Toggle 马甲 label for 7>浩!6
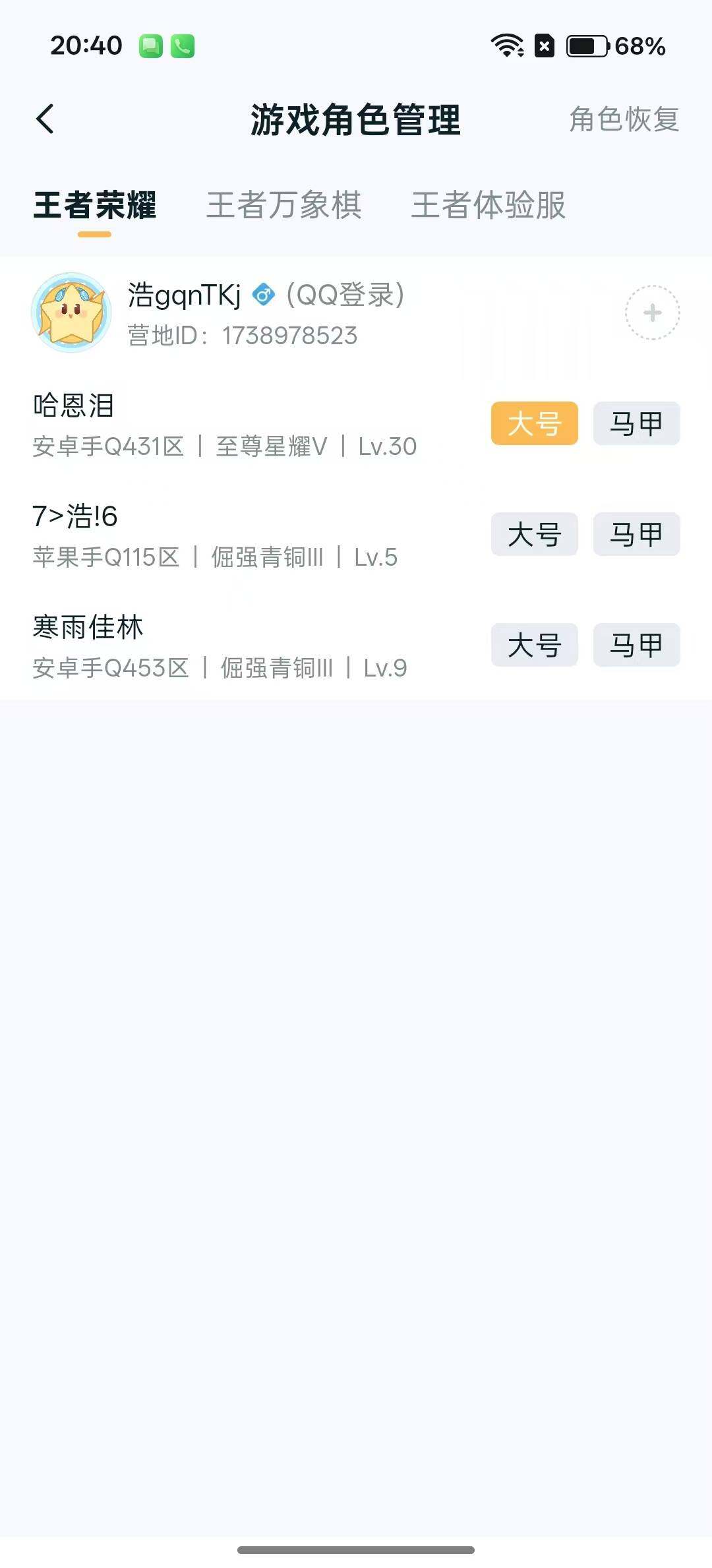Screen dimensions: 712x1568 click(636, 534)
